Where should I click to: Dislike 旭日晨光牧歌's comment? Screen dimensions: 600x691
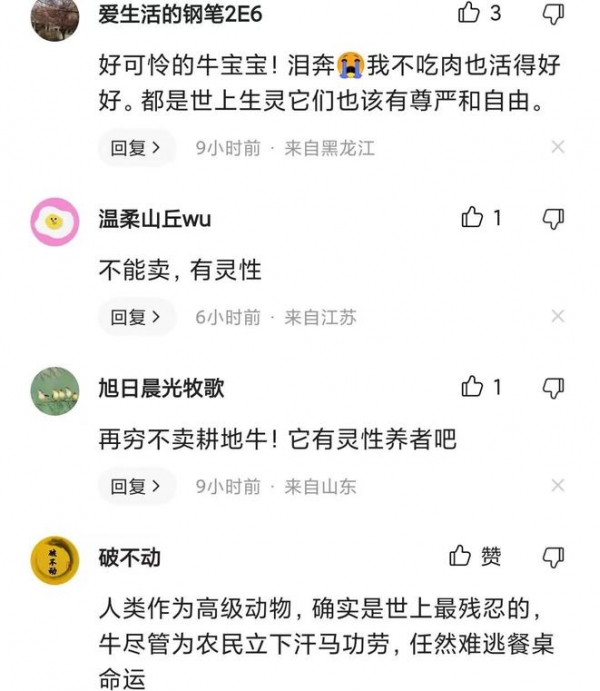pyautogui.click(x=553, y=387)
